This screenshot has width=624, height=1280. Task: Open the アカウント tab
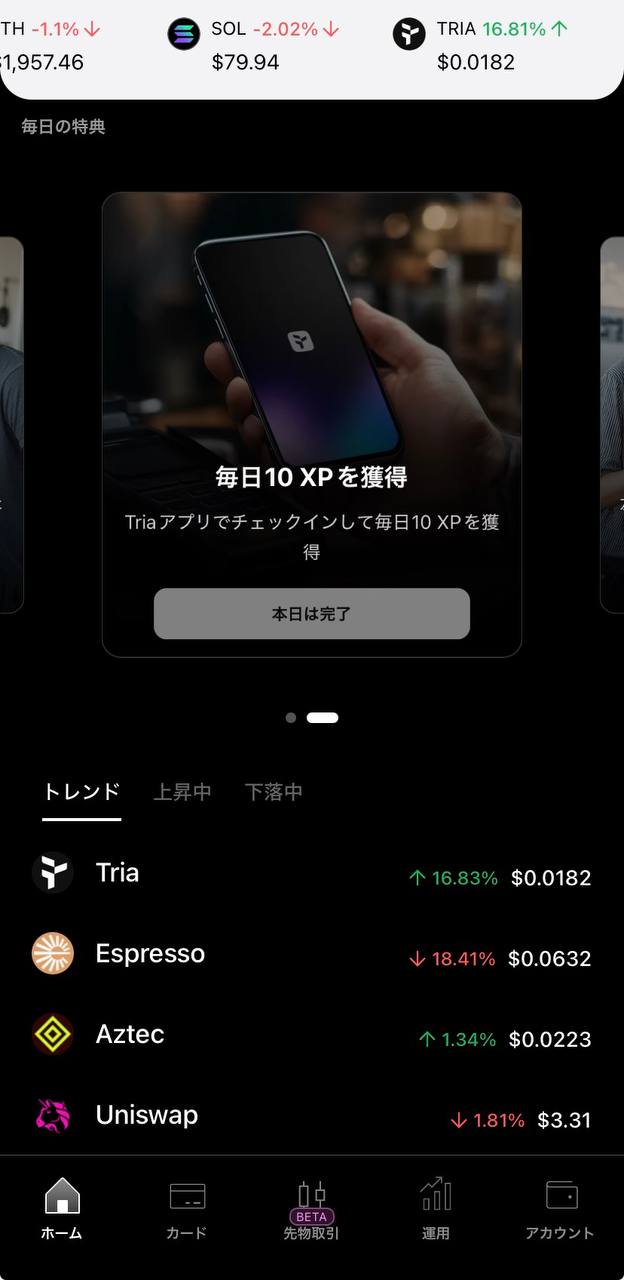click(x=560, y=1208)
